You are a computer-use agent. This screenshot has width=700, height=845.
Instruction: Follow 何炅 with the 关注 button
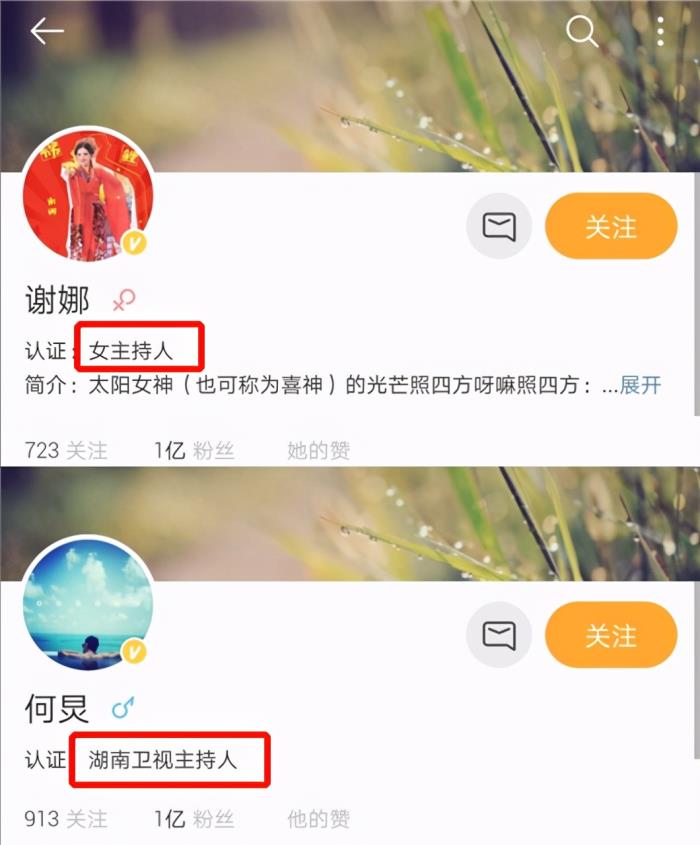pos(610,635)
